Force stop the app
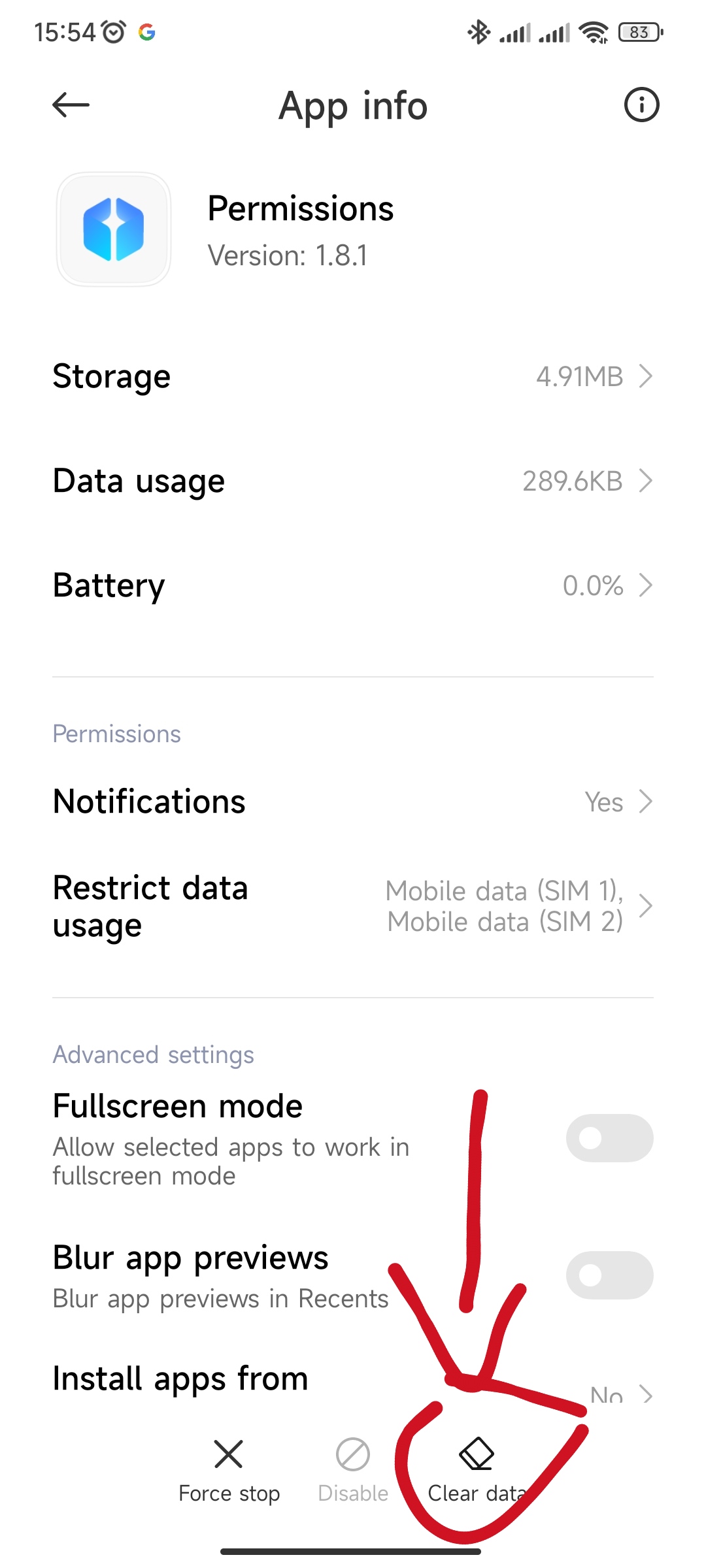 pyautogui.click(x=229, y=1471)
